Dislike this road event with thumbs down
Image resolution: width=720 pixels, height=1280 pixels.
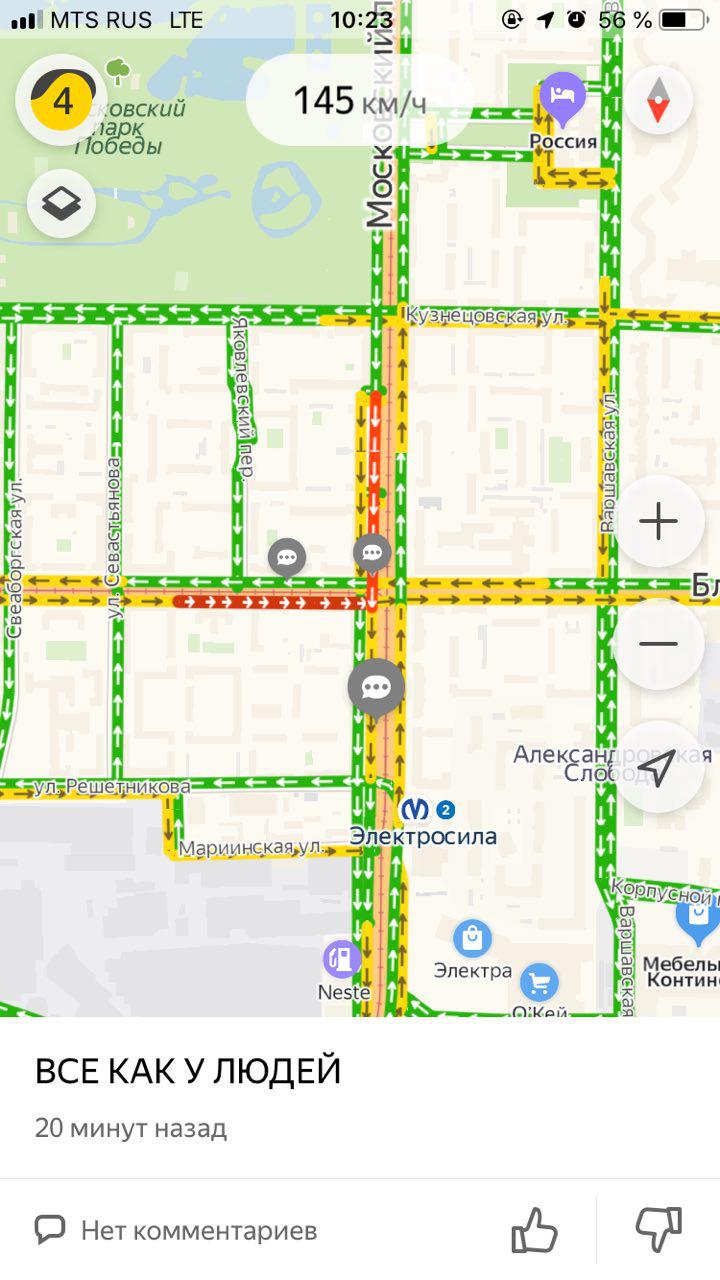point(658,1227)
